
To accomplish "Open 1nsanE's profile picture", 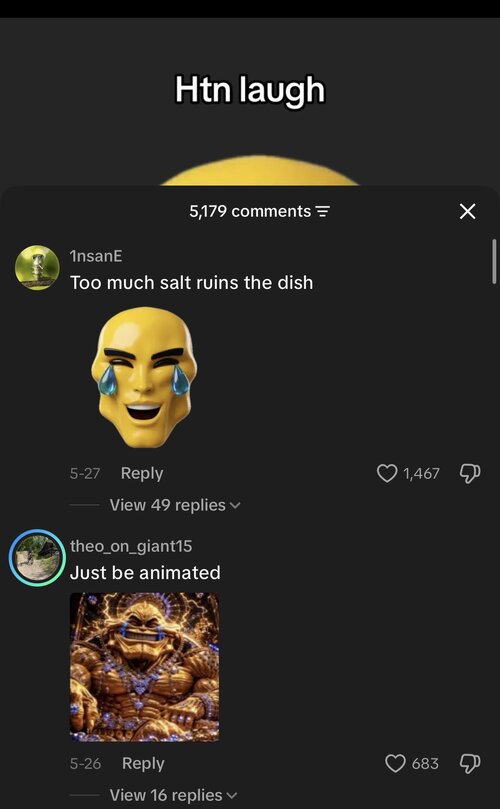I will click(x=37, y=267).
